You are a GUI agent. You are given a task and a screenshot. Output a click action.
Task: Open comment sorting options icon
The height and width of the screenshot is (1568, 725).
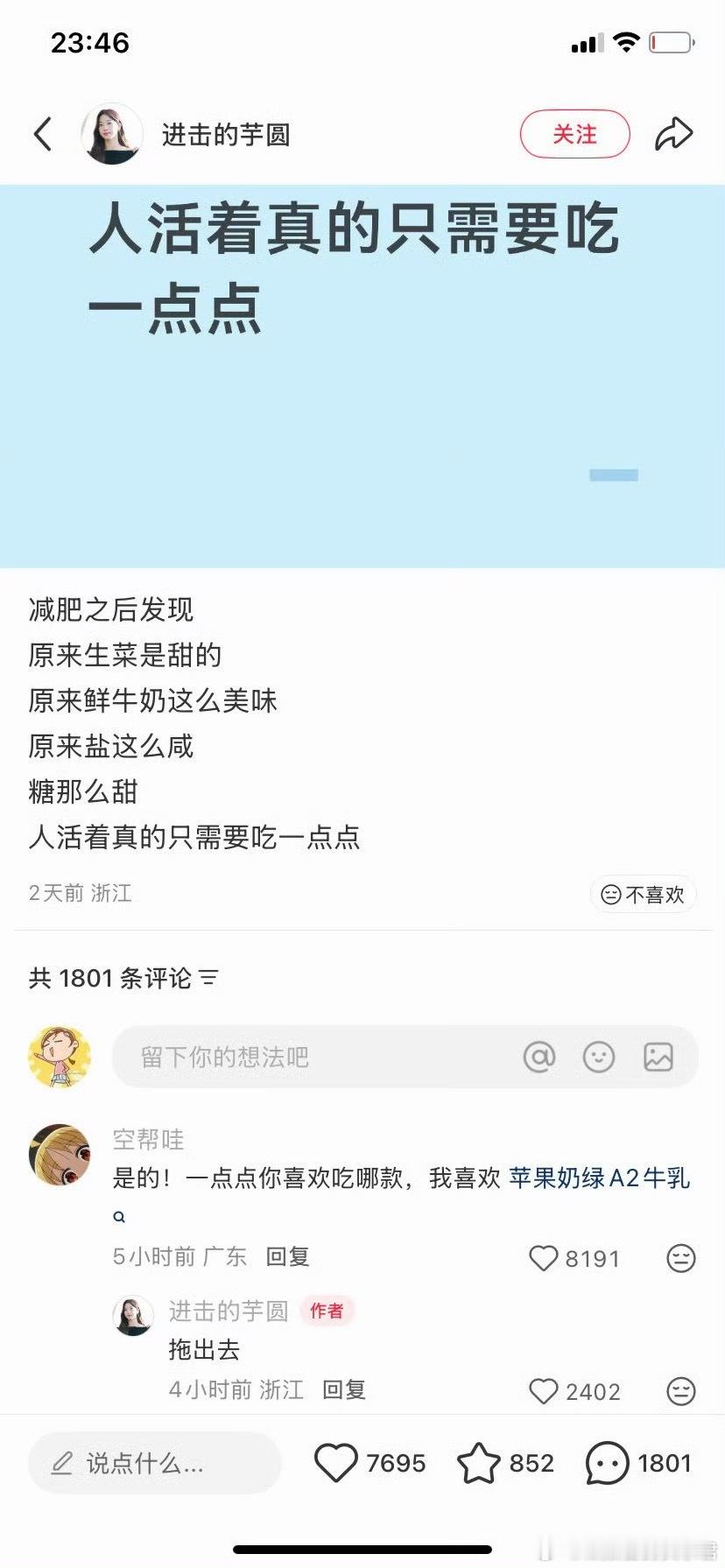208,978
